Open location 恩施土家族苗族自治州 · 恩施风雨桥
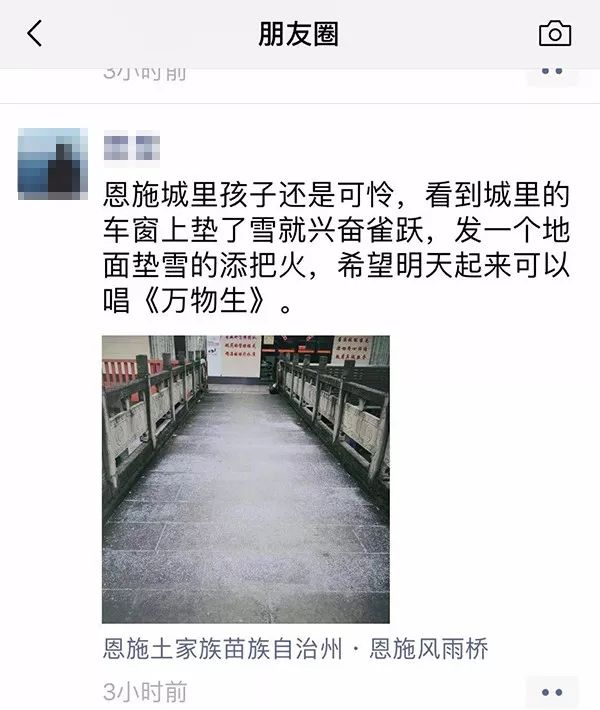The height and width of the screenshot is (710, 600). (295, 650)
